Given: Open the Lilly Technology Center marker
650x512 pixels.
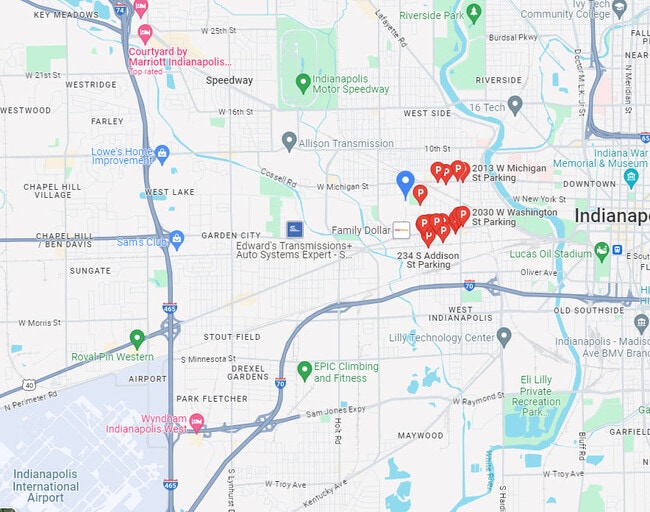Looking at the screenshot, I should (x=504, y=336).
